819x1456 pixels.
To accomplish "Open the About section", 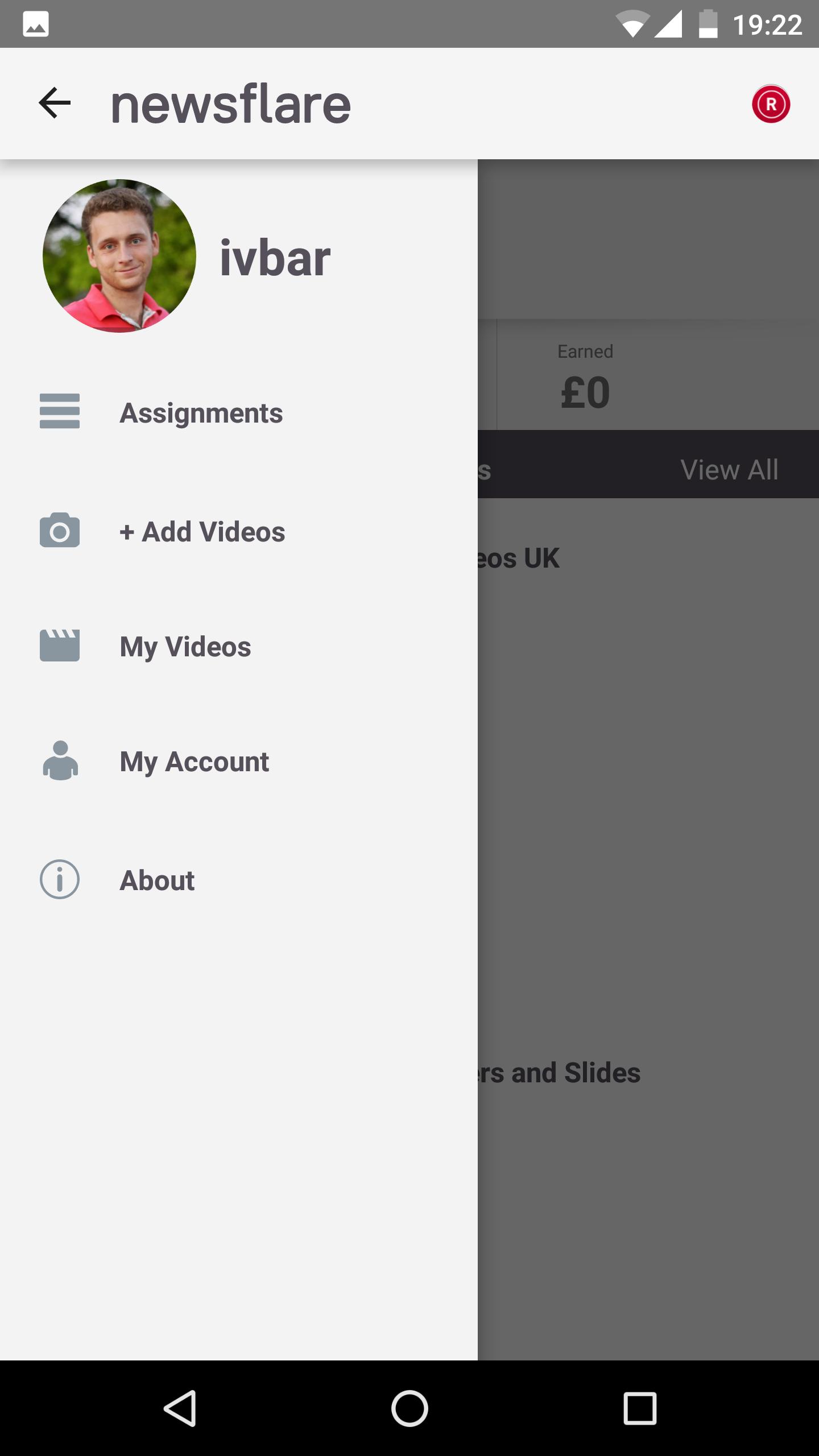I will click(157, 880).
